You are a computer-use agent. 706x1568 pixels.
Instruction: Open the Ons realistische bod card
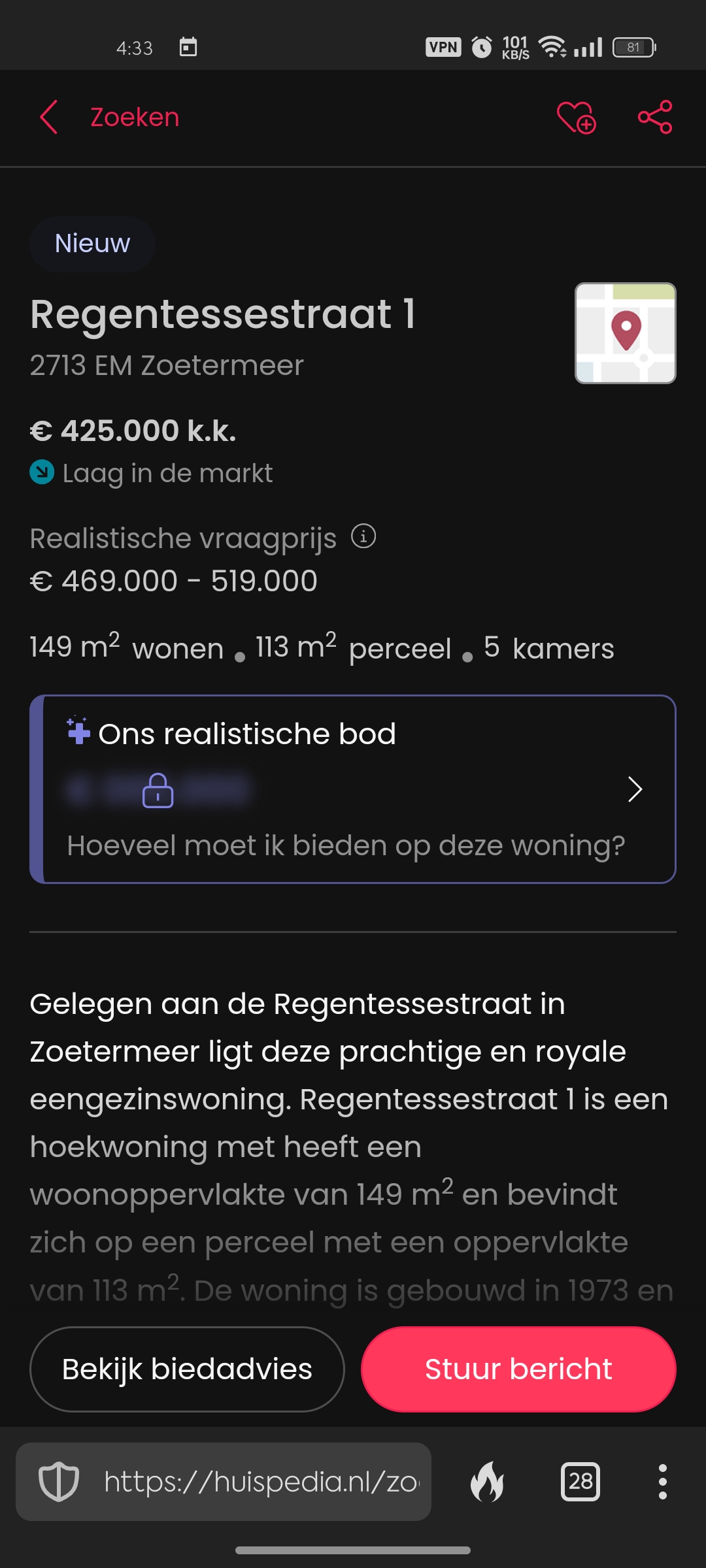tap(353, 789)
